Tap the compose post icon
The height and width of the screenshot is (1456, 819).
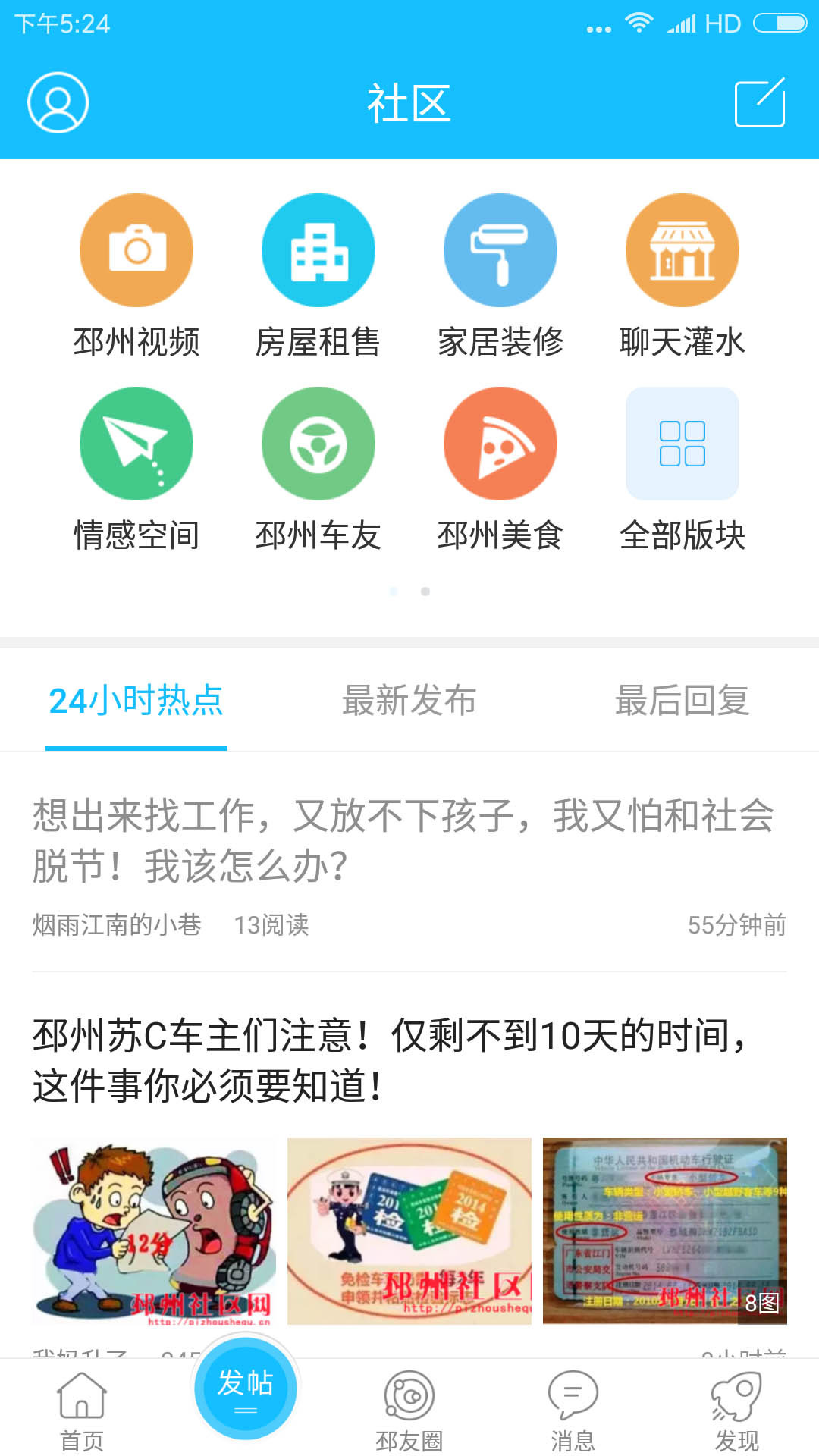coord(760,102)
